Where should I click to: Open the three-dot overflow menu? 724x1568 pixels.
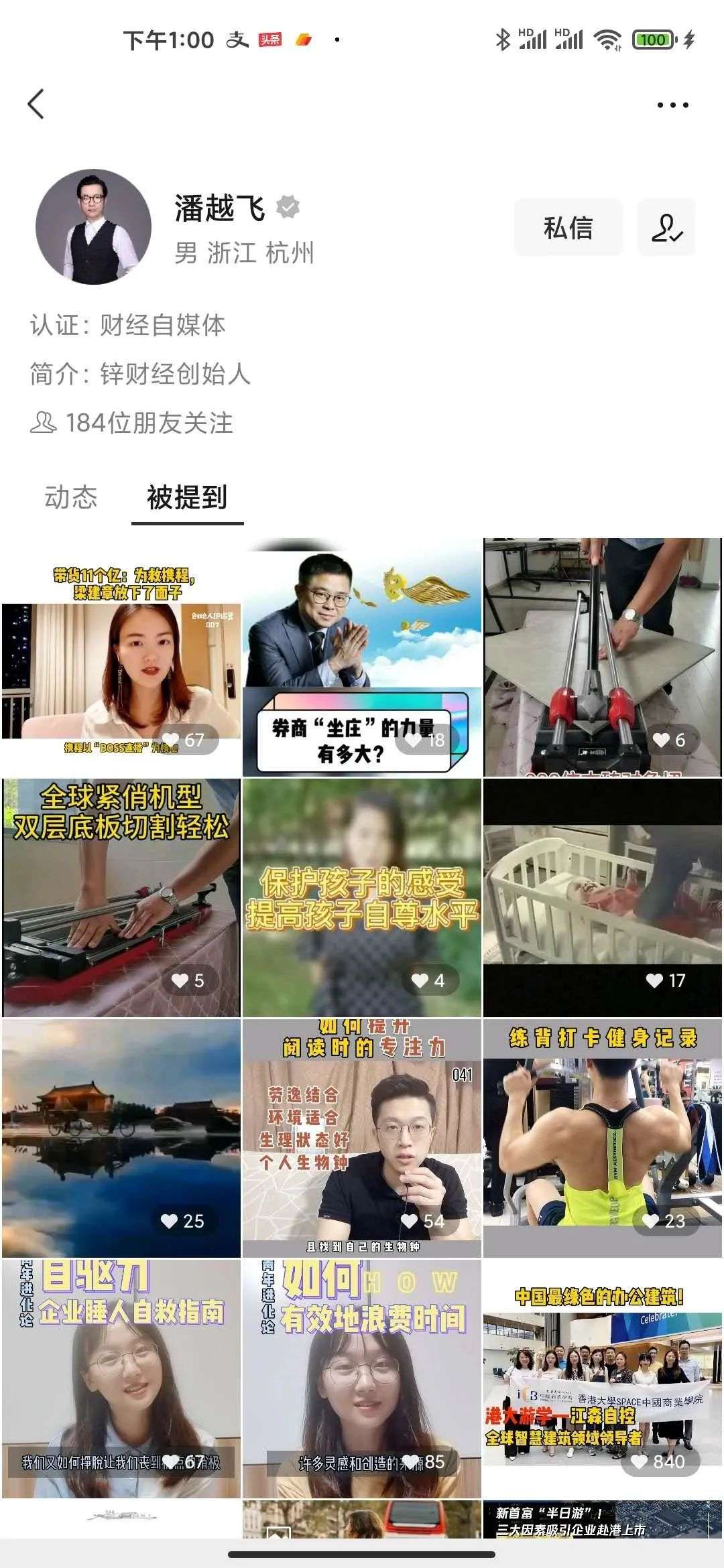click(x=672, y=105)
